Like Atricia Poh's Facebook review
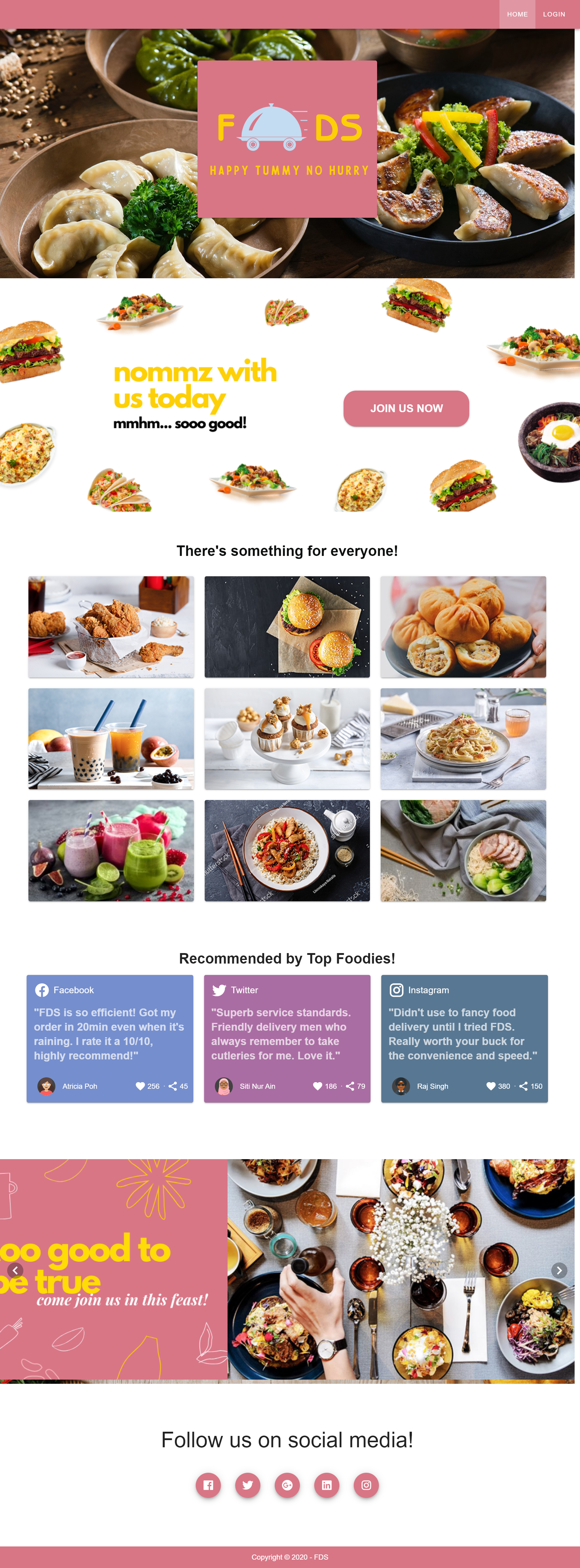The width and height of the screenshot is (580, 1568). 140,1086
